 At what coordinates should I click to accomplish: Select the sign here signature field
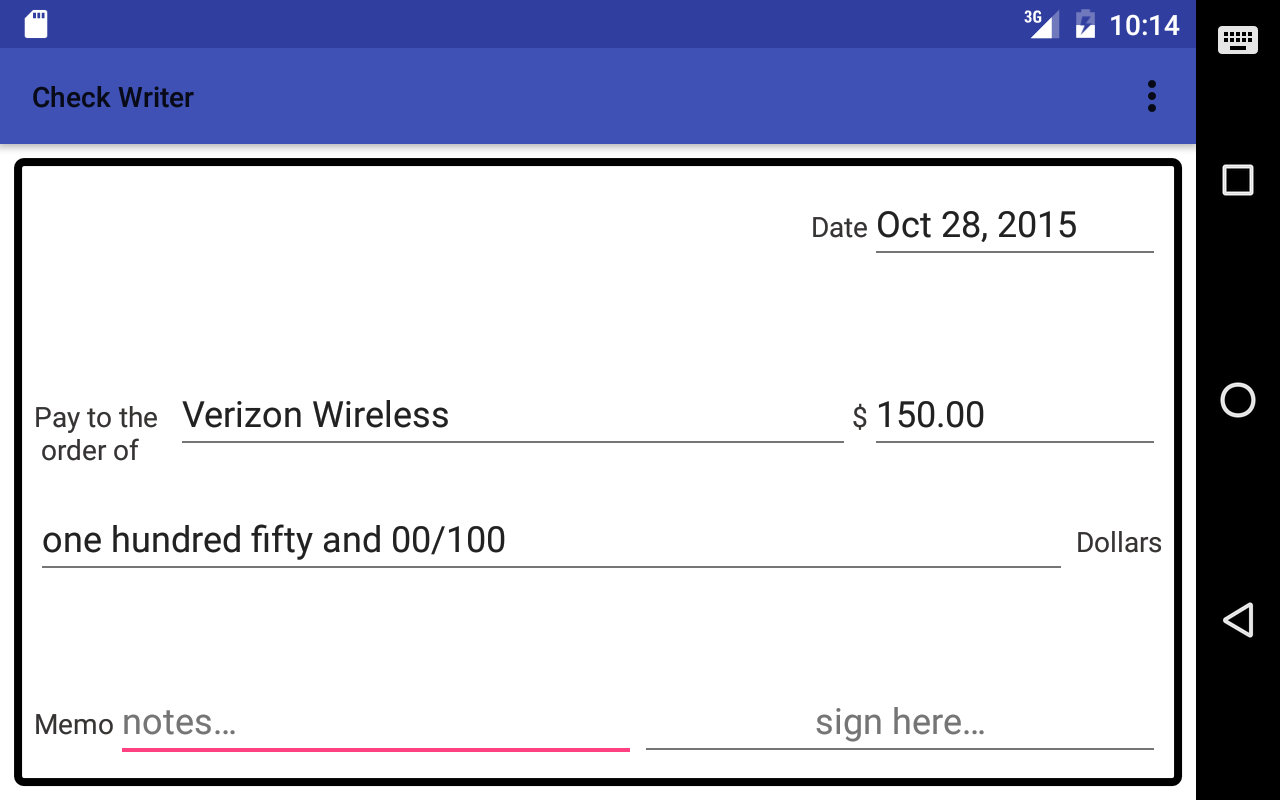point(899,723)
